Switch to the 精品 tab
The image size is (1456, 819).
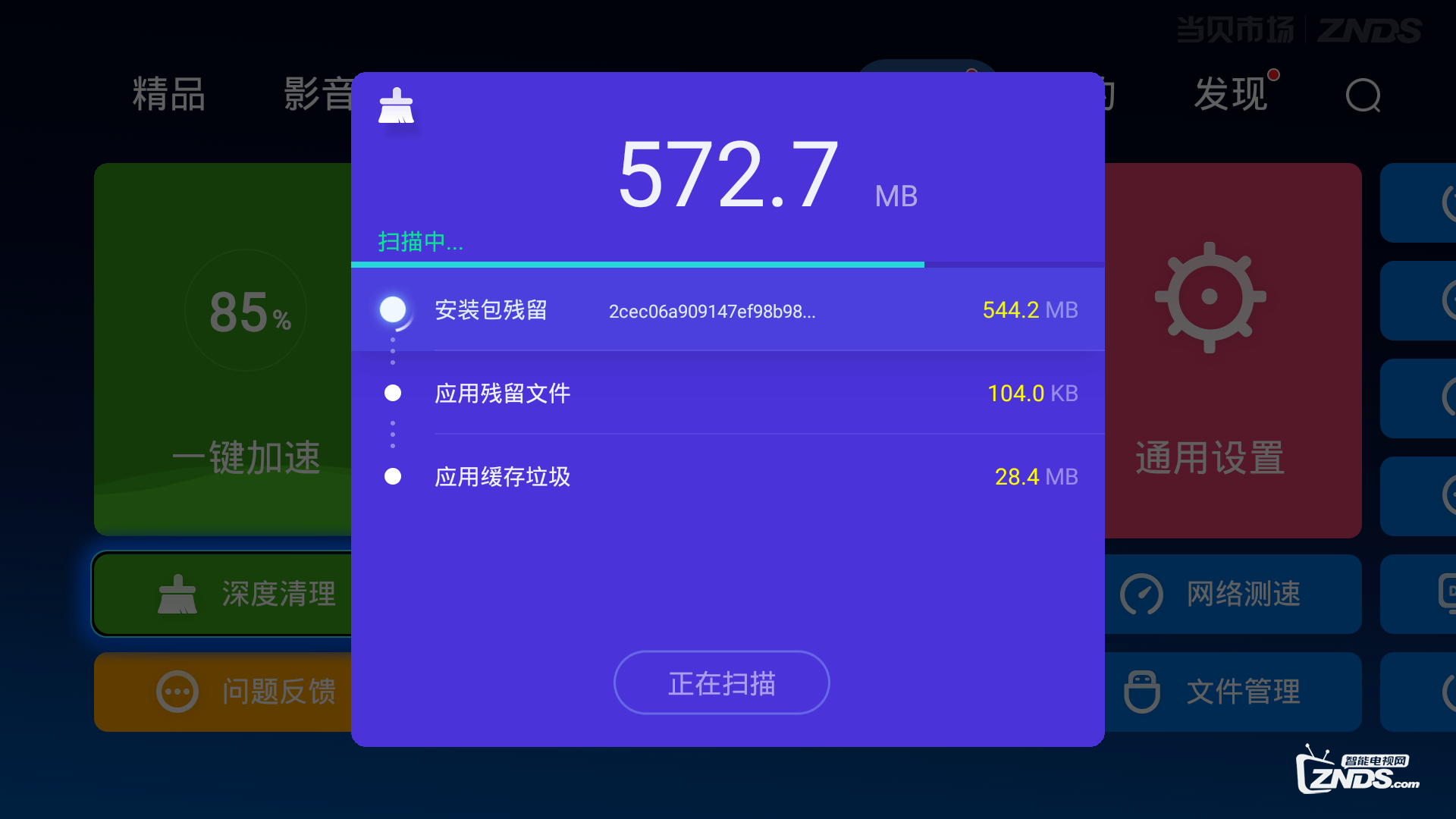tap(168, 95)
